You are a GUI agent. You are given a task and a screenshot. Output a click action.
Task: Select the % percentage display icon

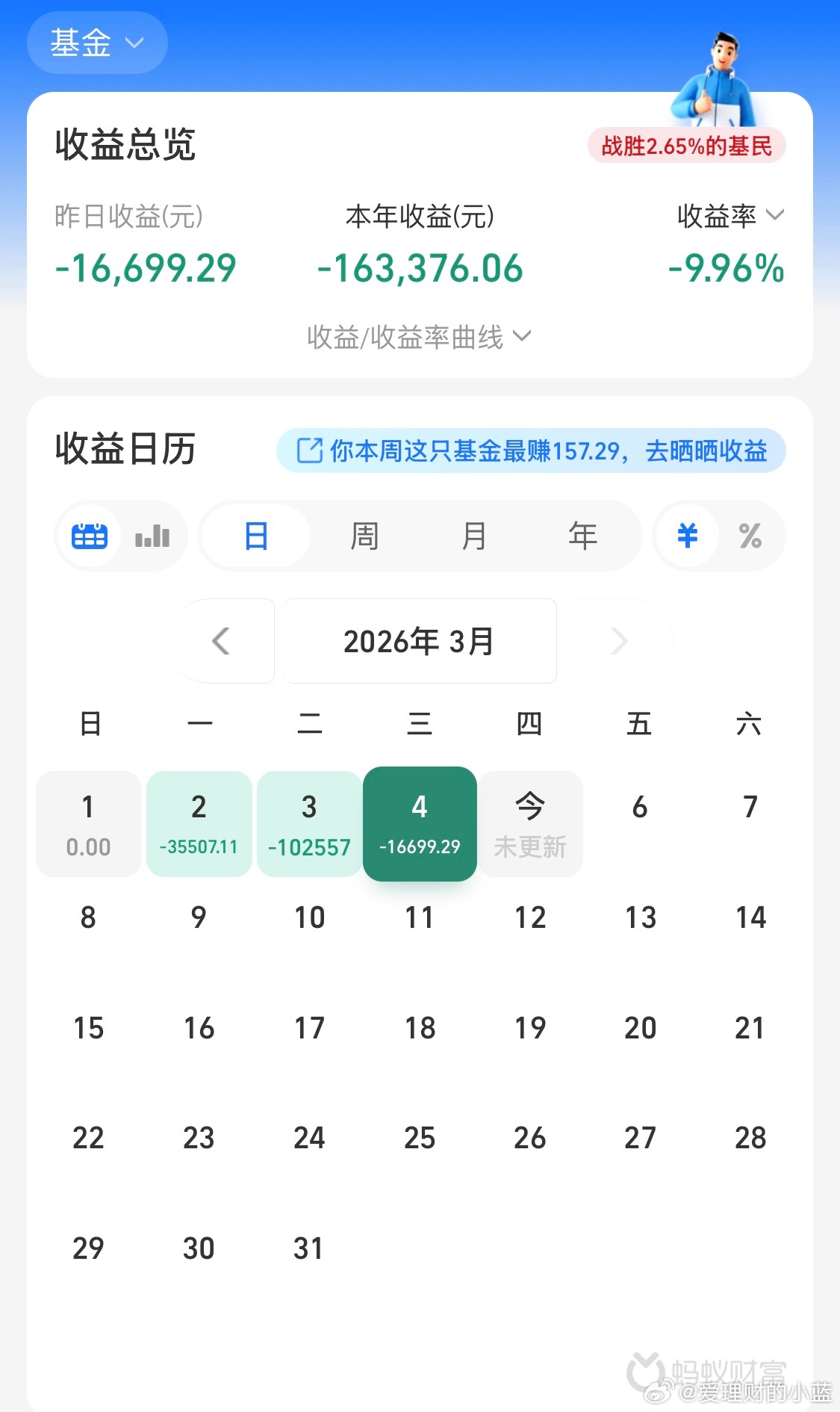pyautogui.click(x=752, y=536)
